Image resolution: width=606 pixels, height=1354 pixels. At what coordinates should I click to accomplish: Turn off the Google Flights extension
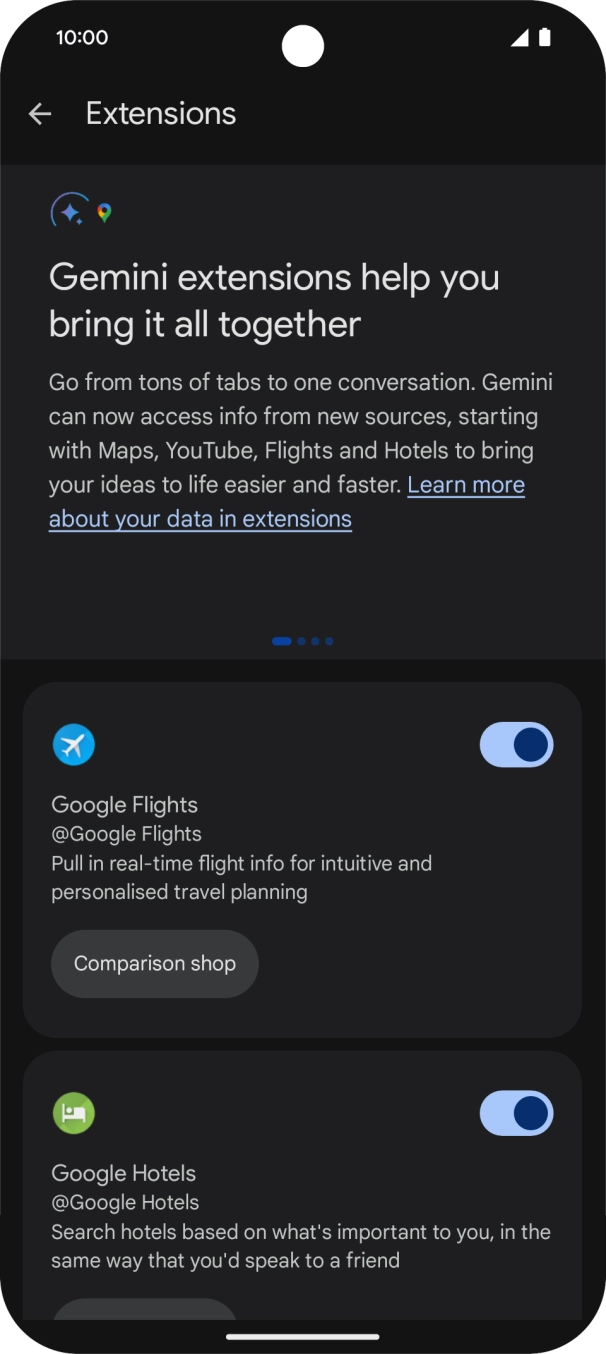[x=516, y=745]
